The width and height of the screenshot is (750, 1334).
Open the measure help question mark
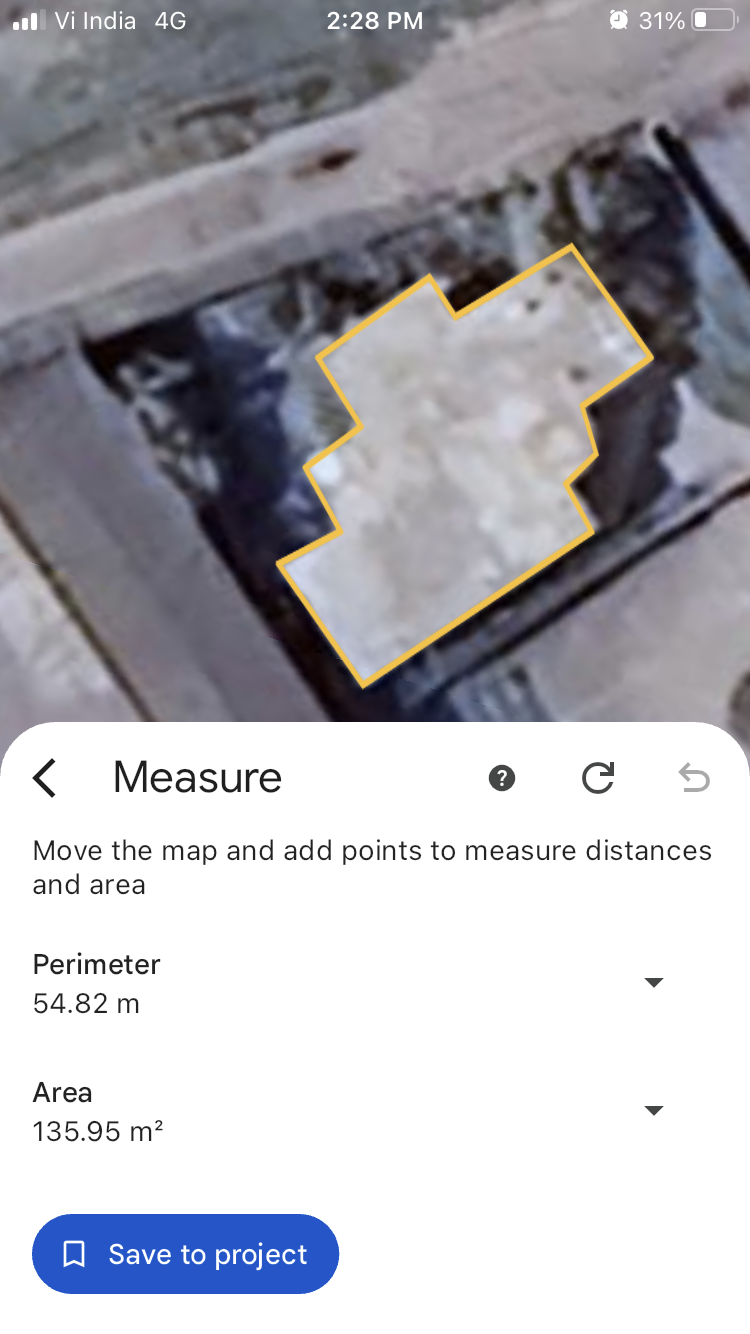[x=502, y=777]
